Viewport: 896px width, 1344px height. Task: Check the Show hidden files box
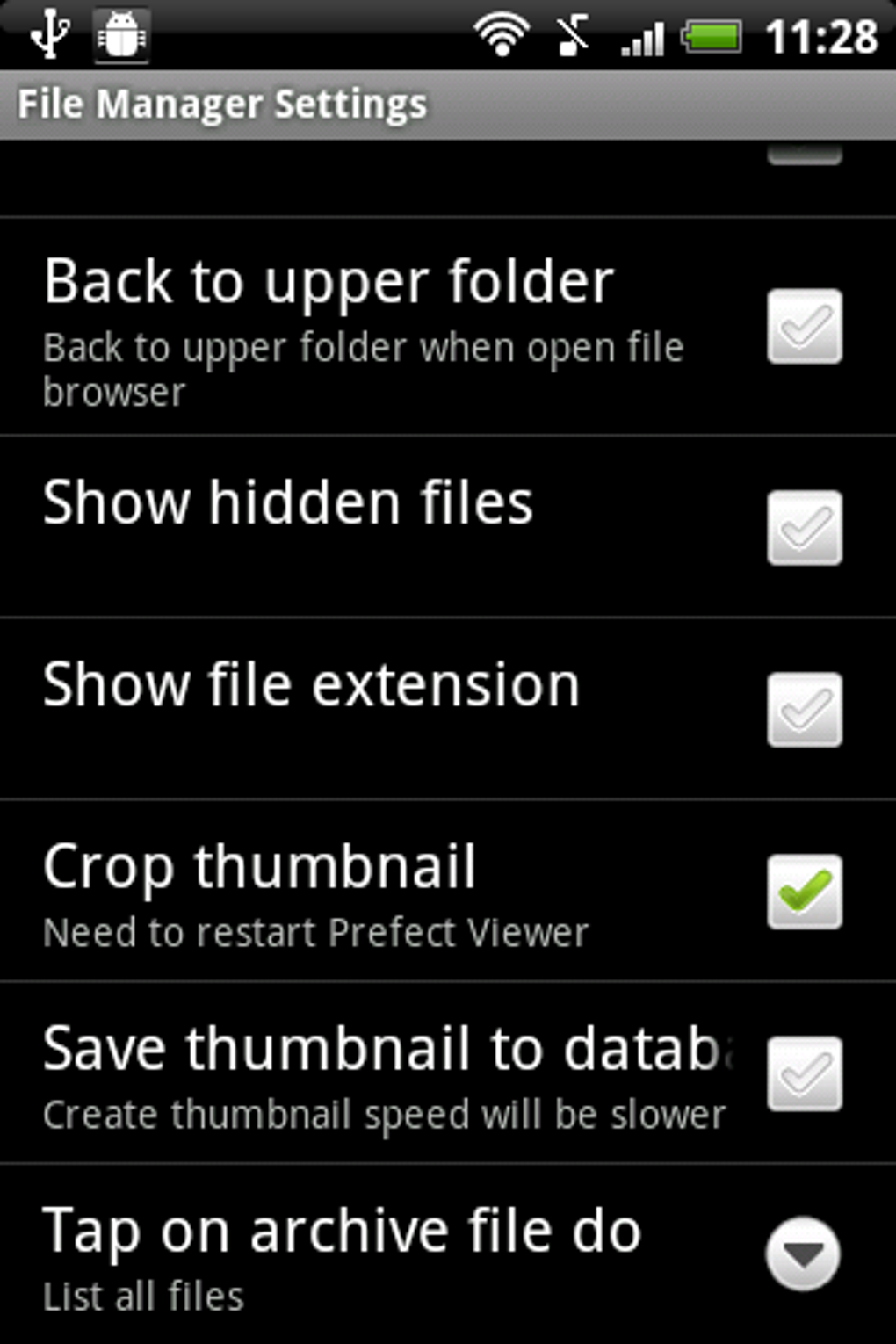pyautogui.click(x=804, y=527)
